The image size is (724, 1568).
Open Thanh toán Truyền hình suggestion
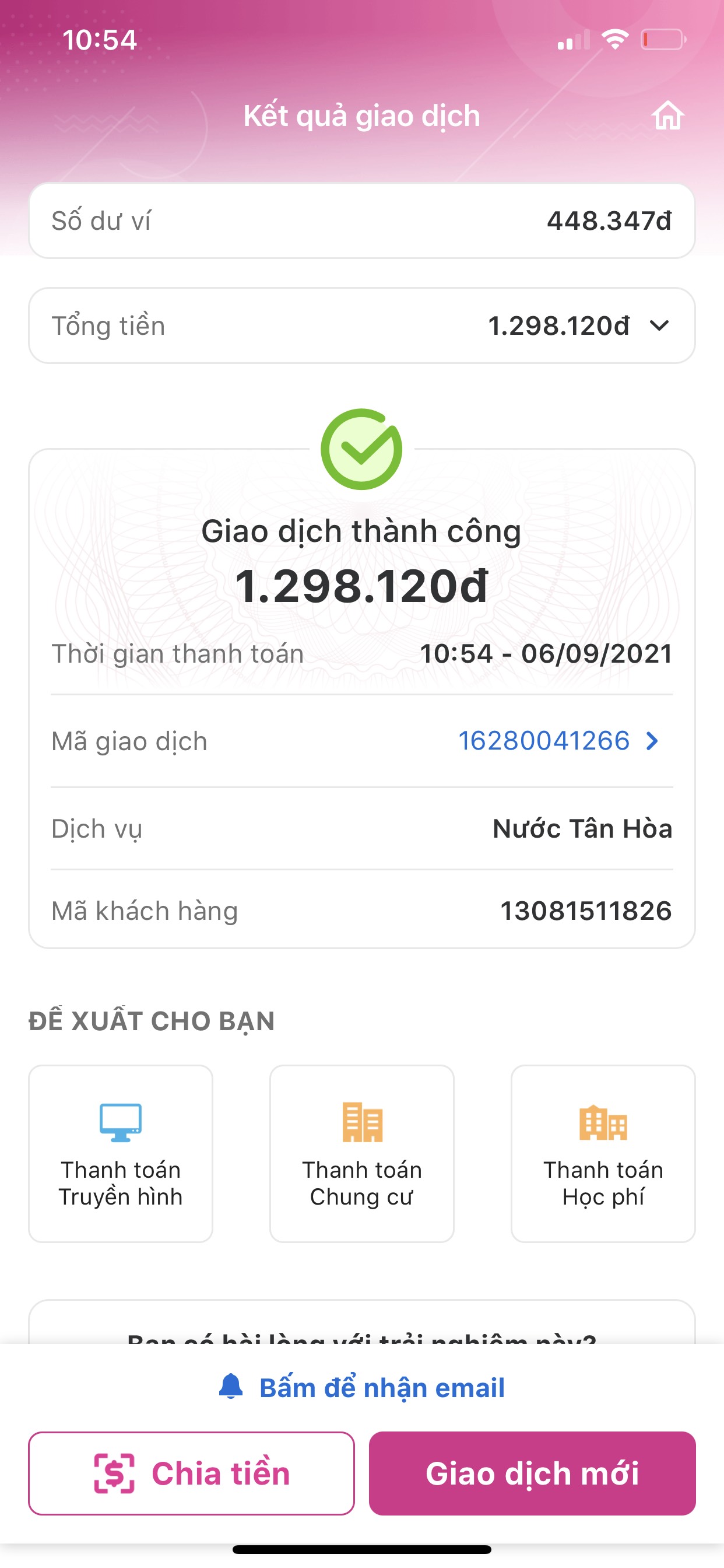[x=121, y=1153]
